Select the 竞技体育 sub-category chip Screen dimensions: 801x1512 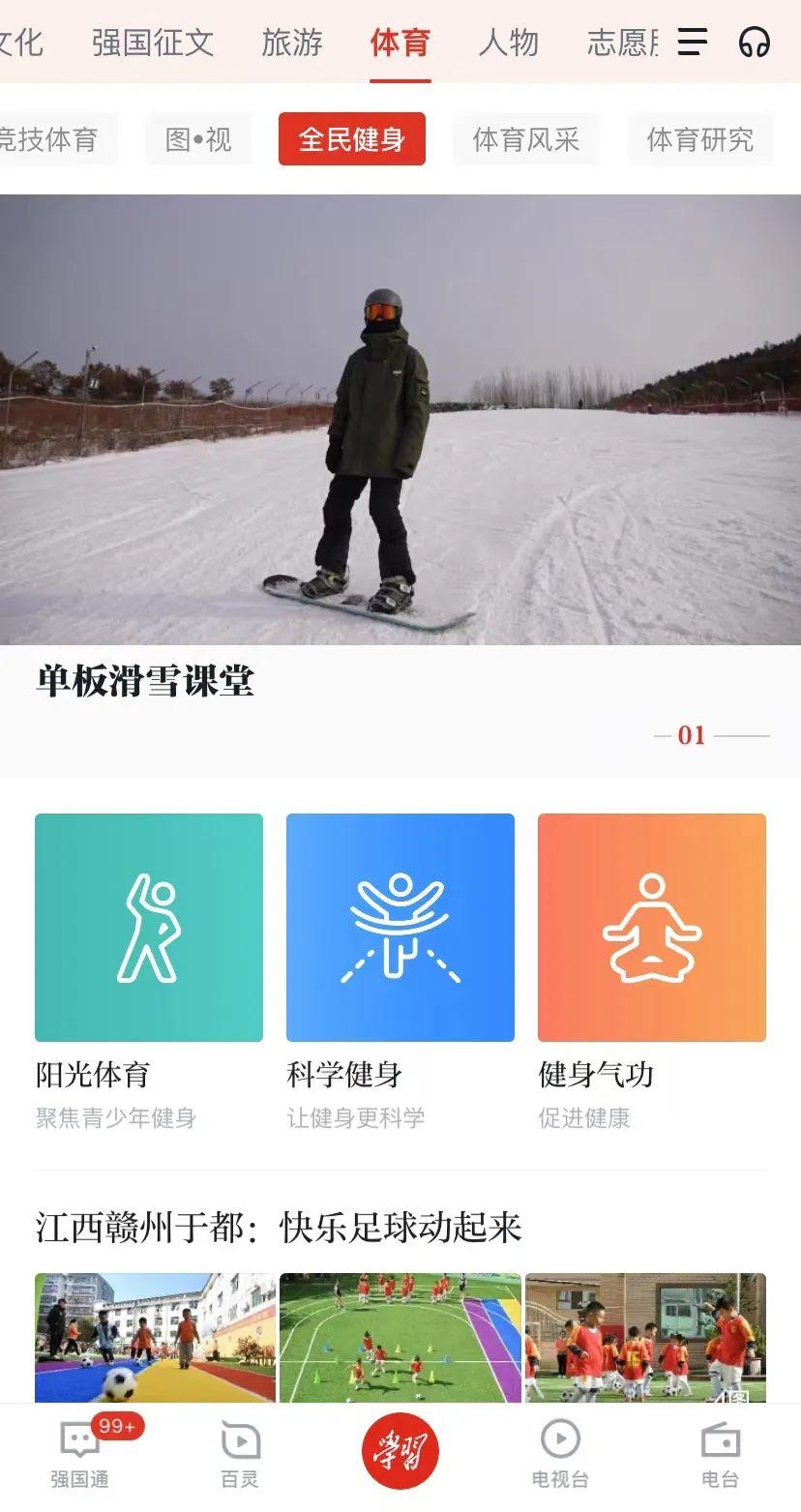(53, 139)
